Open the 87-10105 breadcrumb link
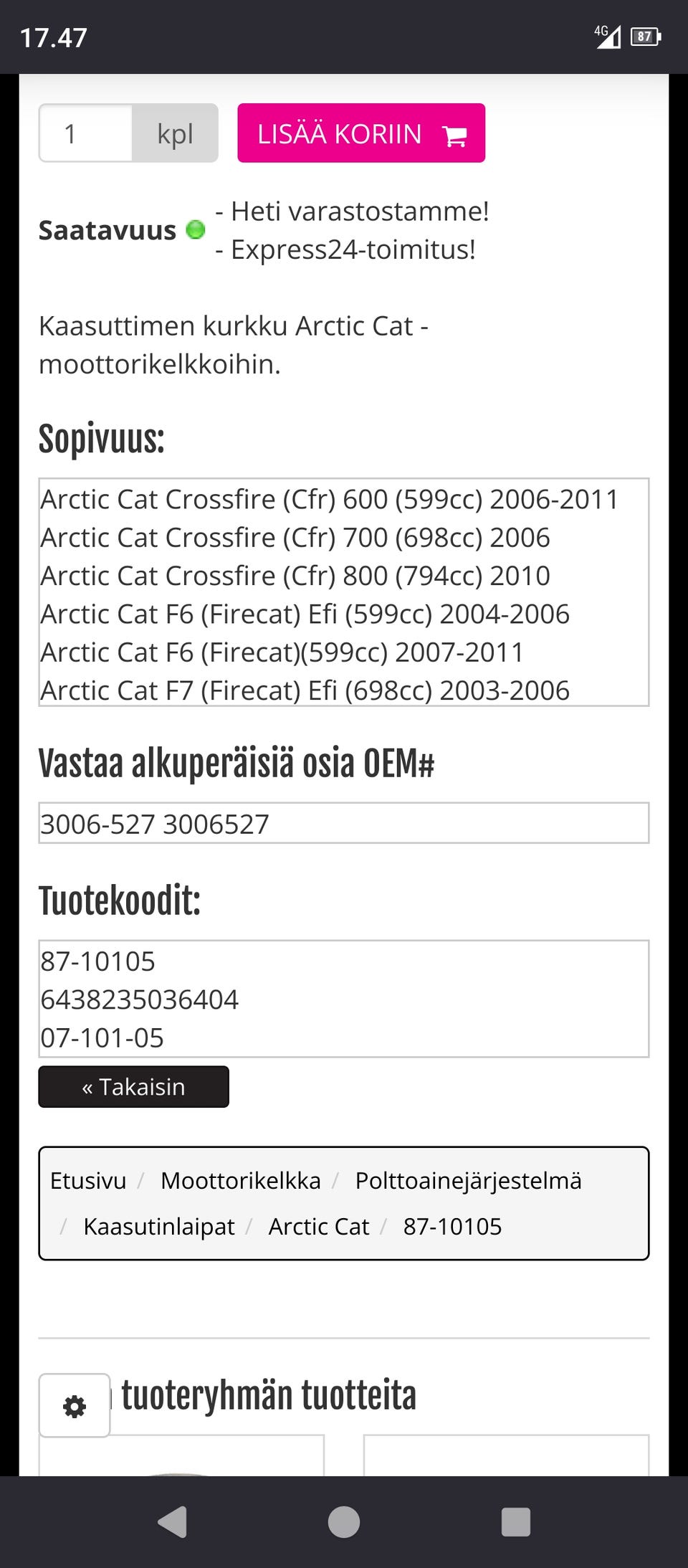Image resolution: width=688 pixels, height=1568 pixels. click(452, 1226)
